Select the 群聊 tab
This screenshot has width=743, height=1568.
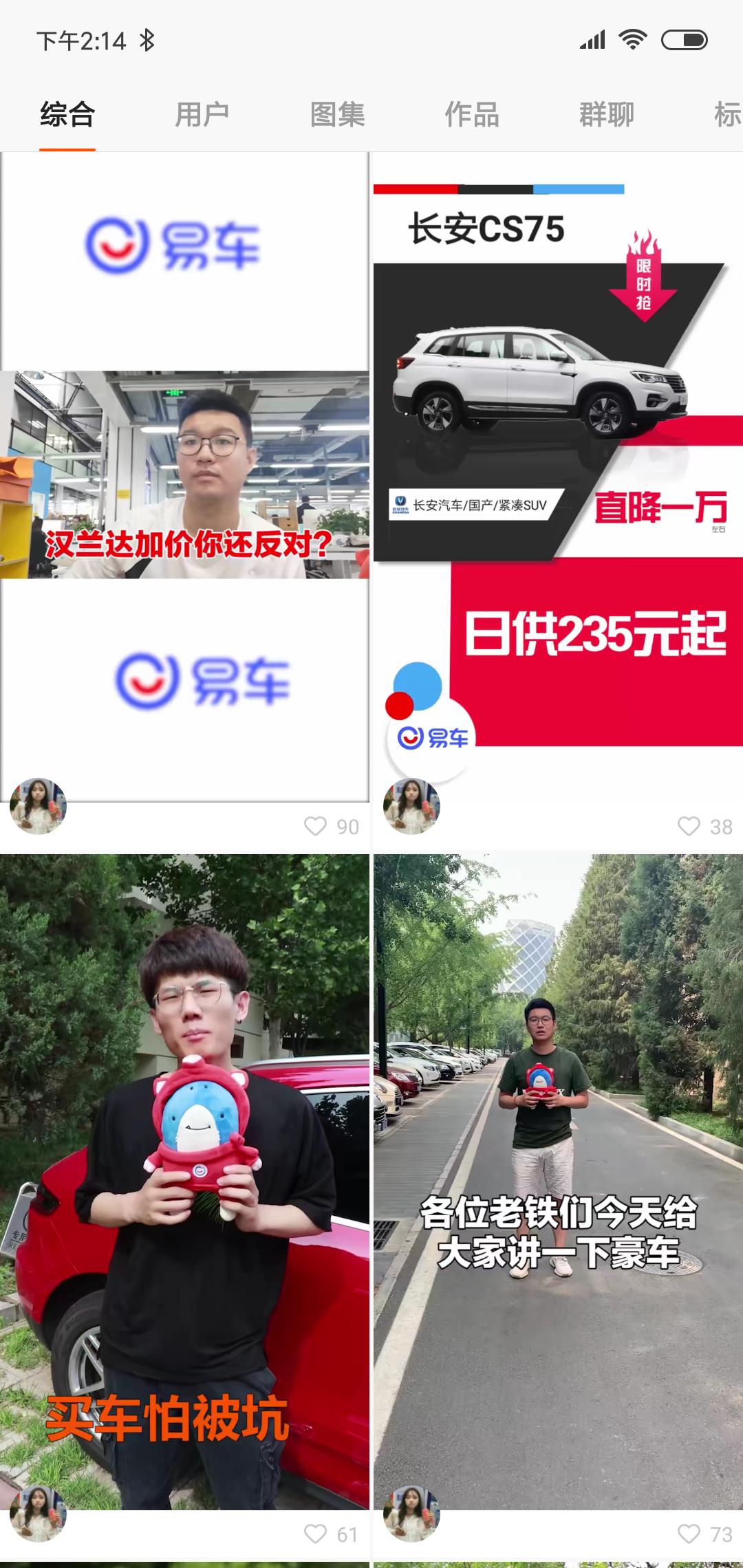606,114
